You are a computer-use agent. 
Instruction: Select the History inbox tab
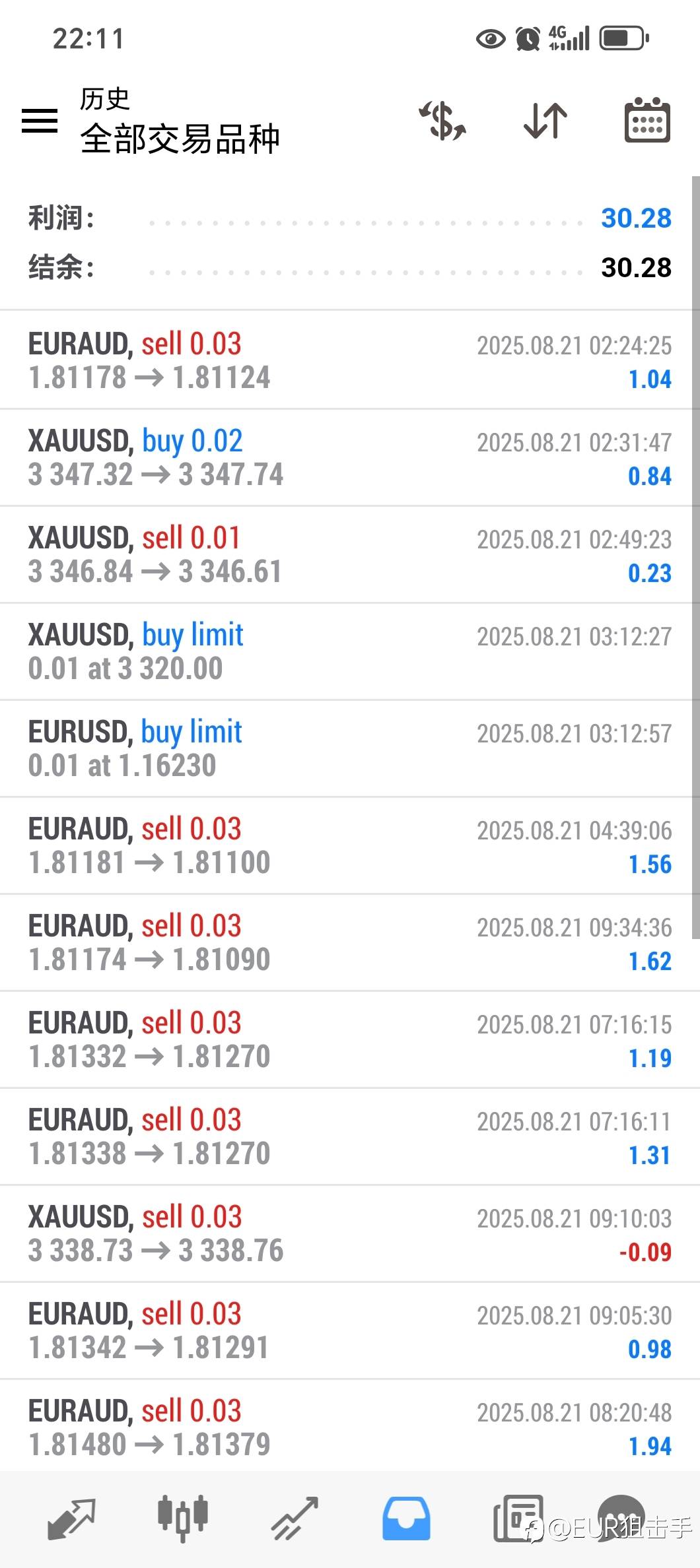pyautogui.click(x=406, y=1518)
